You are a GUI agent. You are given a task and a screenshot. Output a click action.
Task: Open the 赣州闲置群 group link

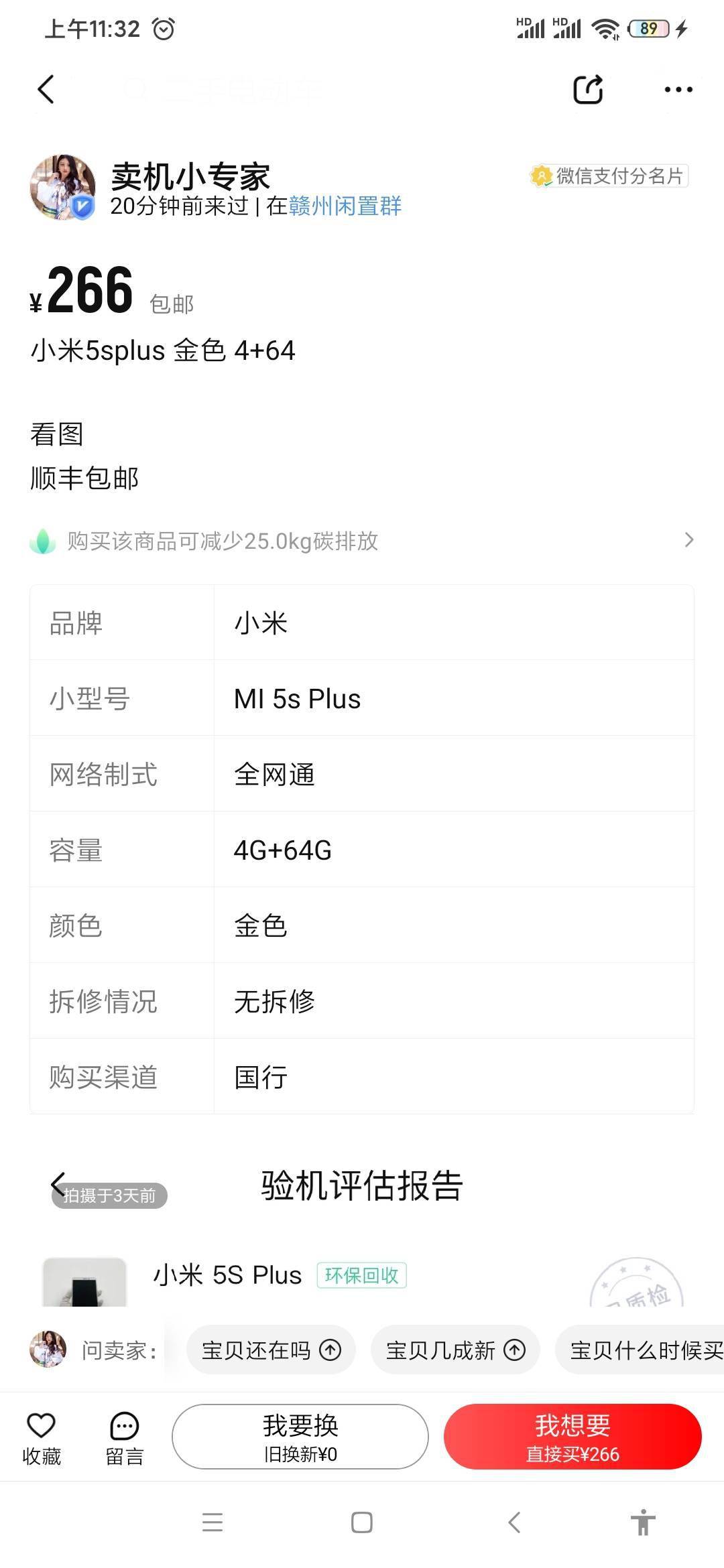click(345, 206)
